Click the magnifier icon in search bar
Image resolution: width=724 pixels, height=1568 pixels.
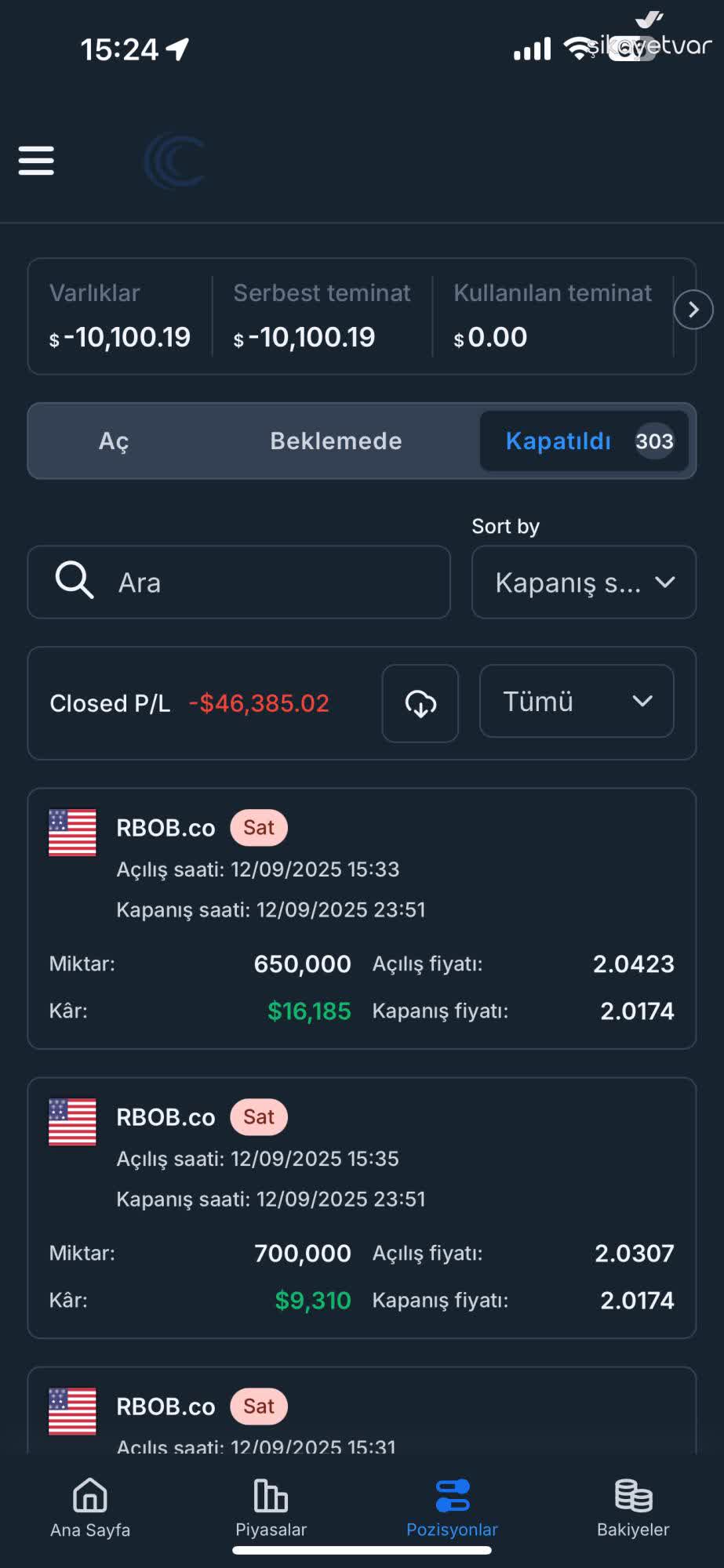[x=73, y=581]
